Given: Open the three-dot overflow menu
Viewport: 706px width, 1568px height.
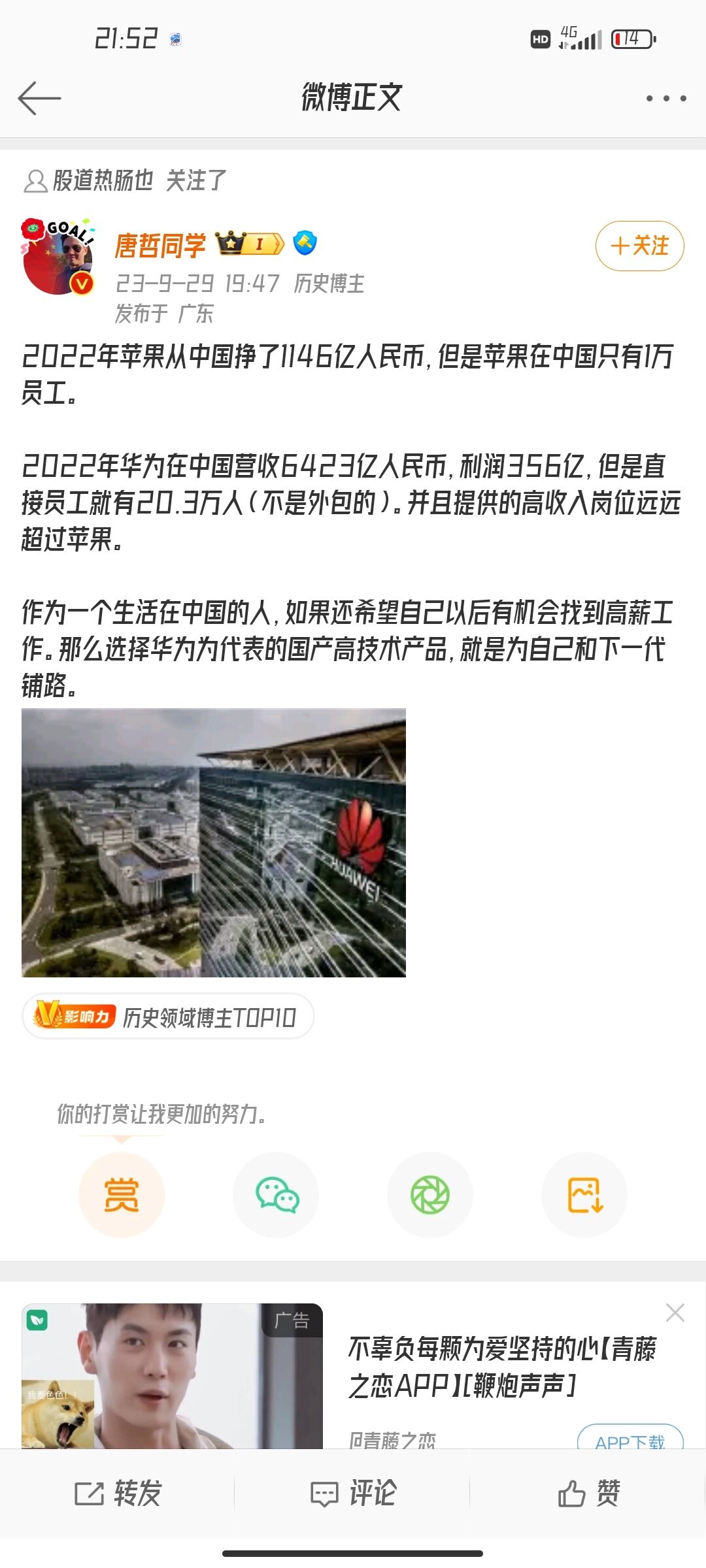Looking at the screenshot, I should point(665,99).
